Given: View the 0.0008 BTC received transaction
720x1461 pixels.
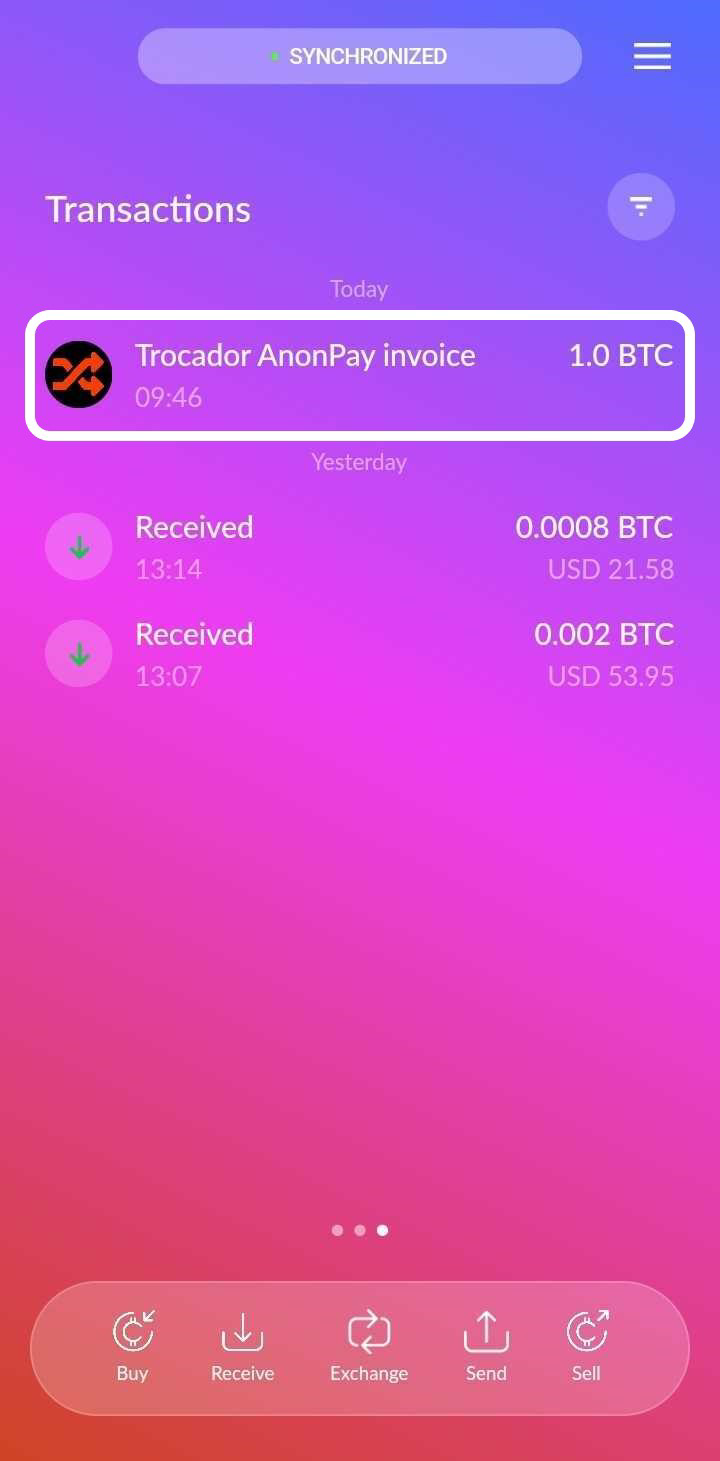Looking at the screenshot, I should pos(359,547).
